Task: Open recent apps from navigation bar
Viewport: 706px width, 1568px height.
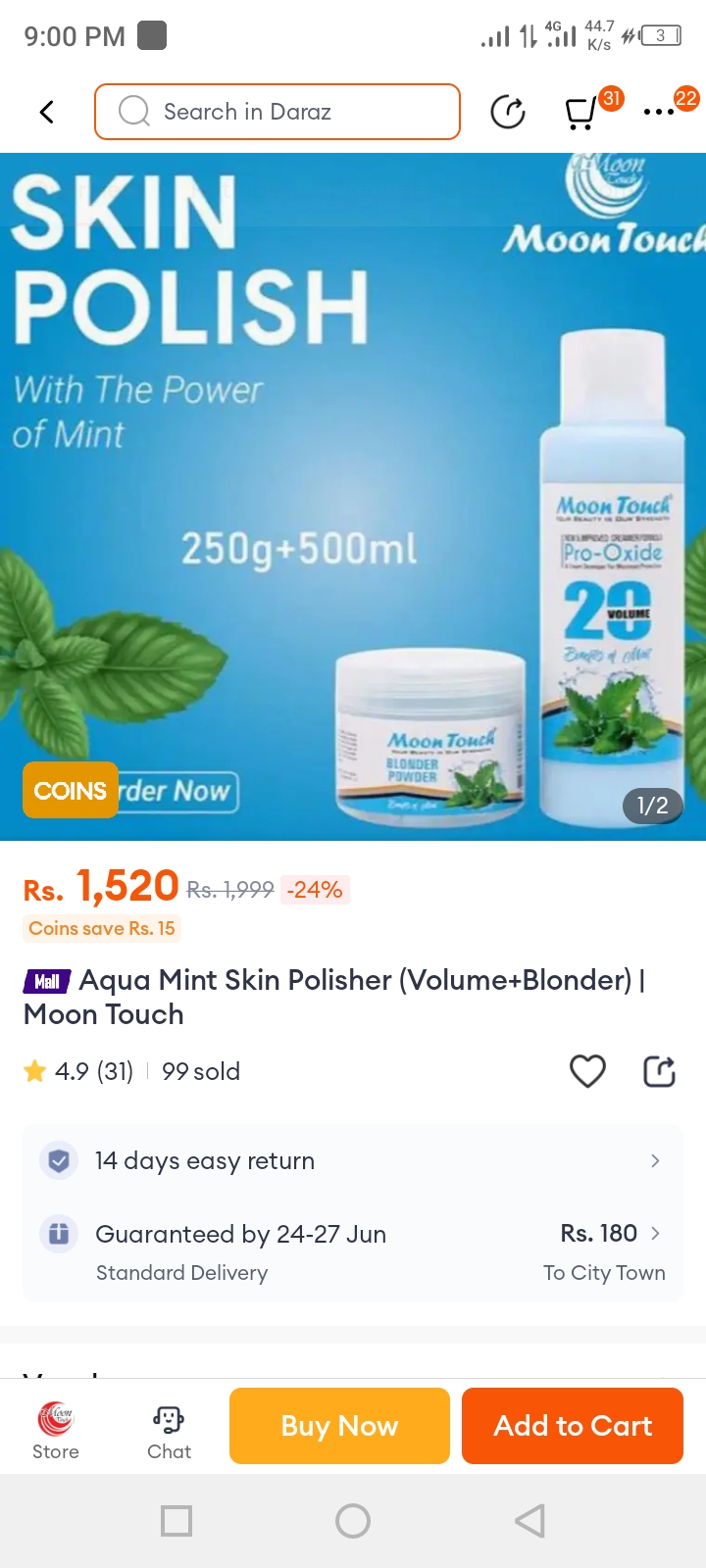Action: click(x=176, y=1521)
